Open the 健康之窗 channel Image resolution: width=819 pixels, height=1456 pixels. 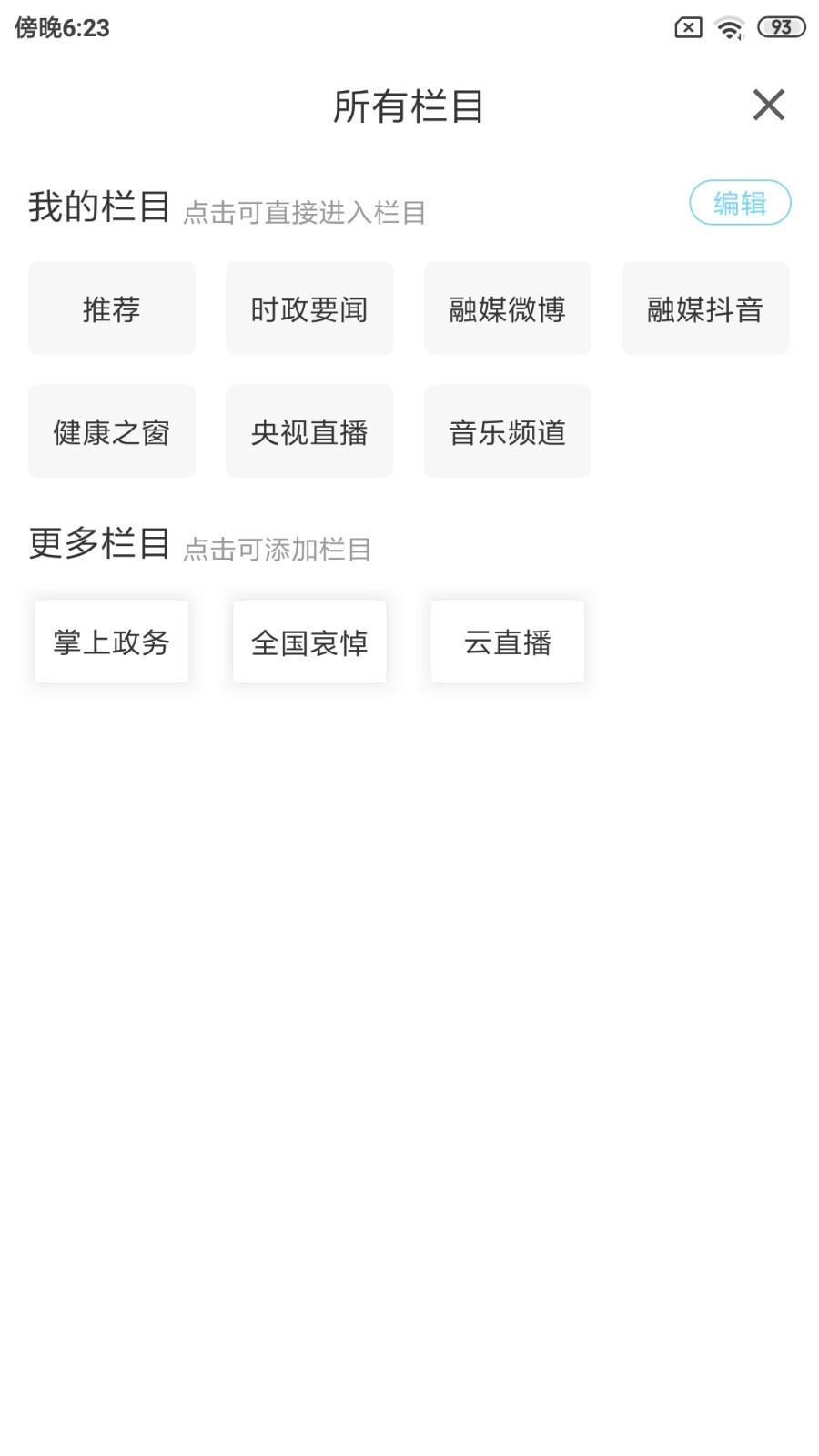(111, 430)
